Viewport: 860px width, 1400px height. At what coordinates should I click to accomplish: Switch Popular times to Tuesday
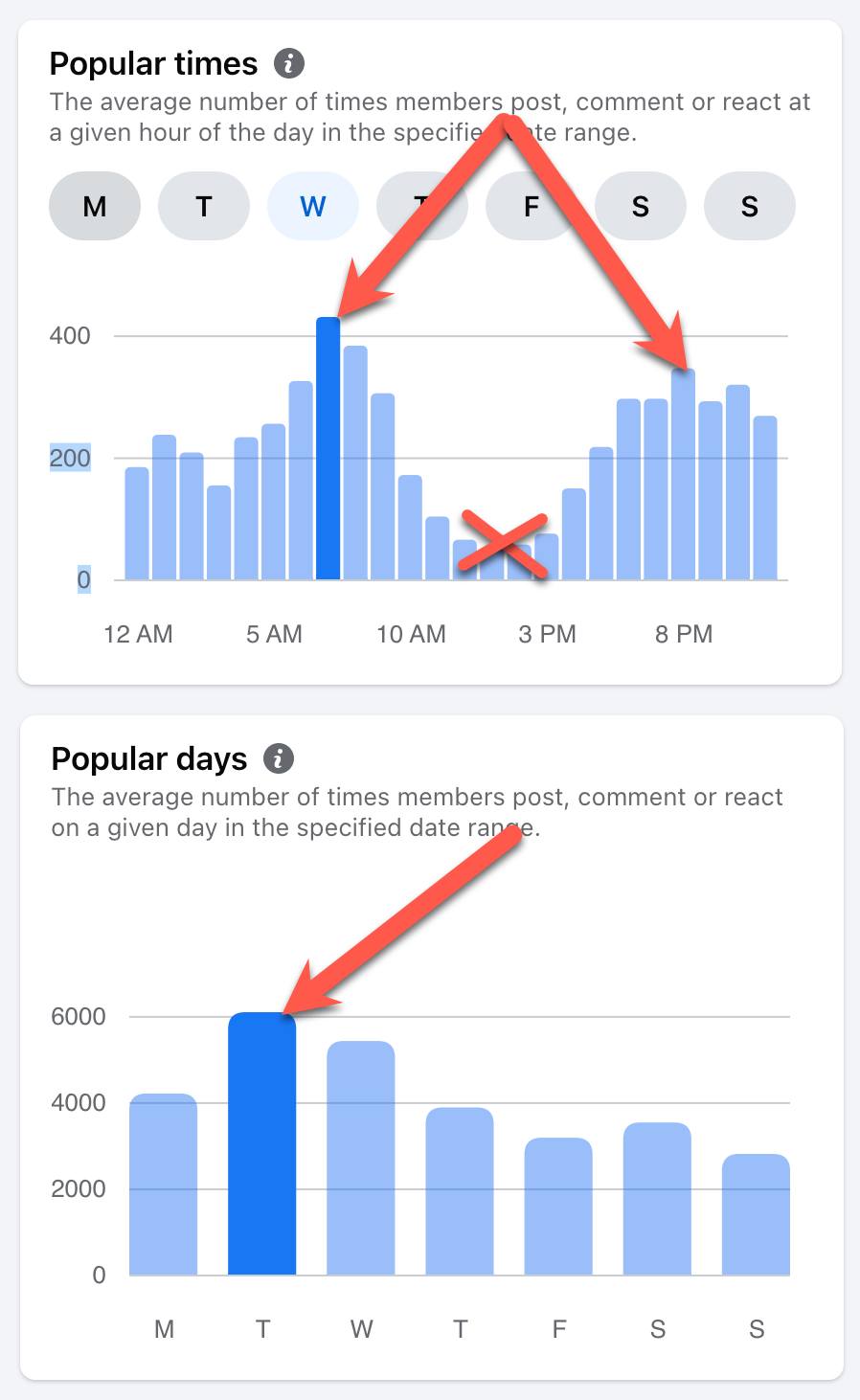tap(204, 206)
